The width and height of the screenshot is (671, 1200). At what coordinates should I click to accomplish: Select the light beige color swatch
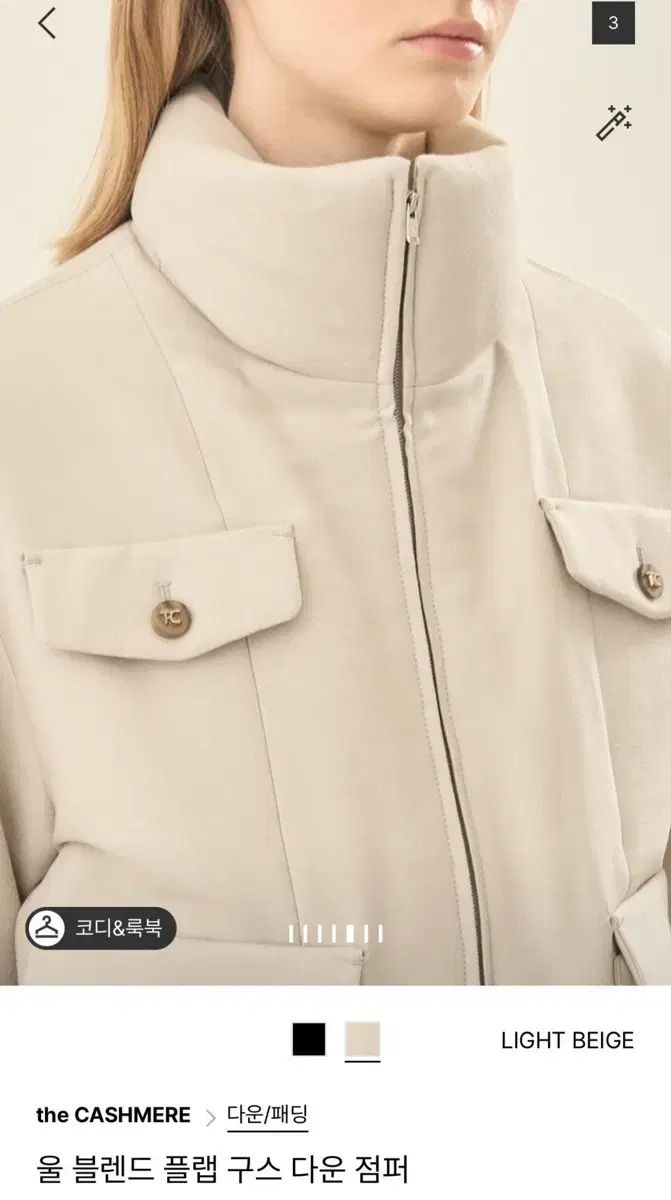(362, 1039)
